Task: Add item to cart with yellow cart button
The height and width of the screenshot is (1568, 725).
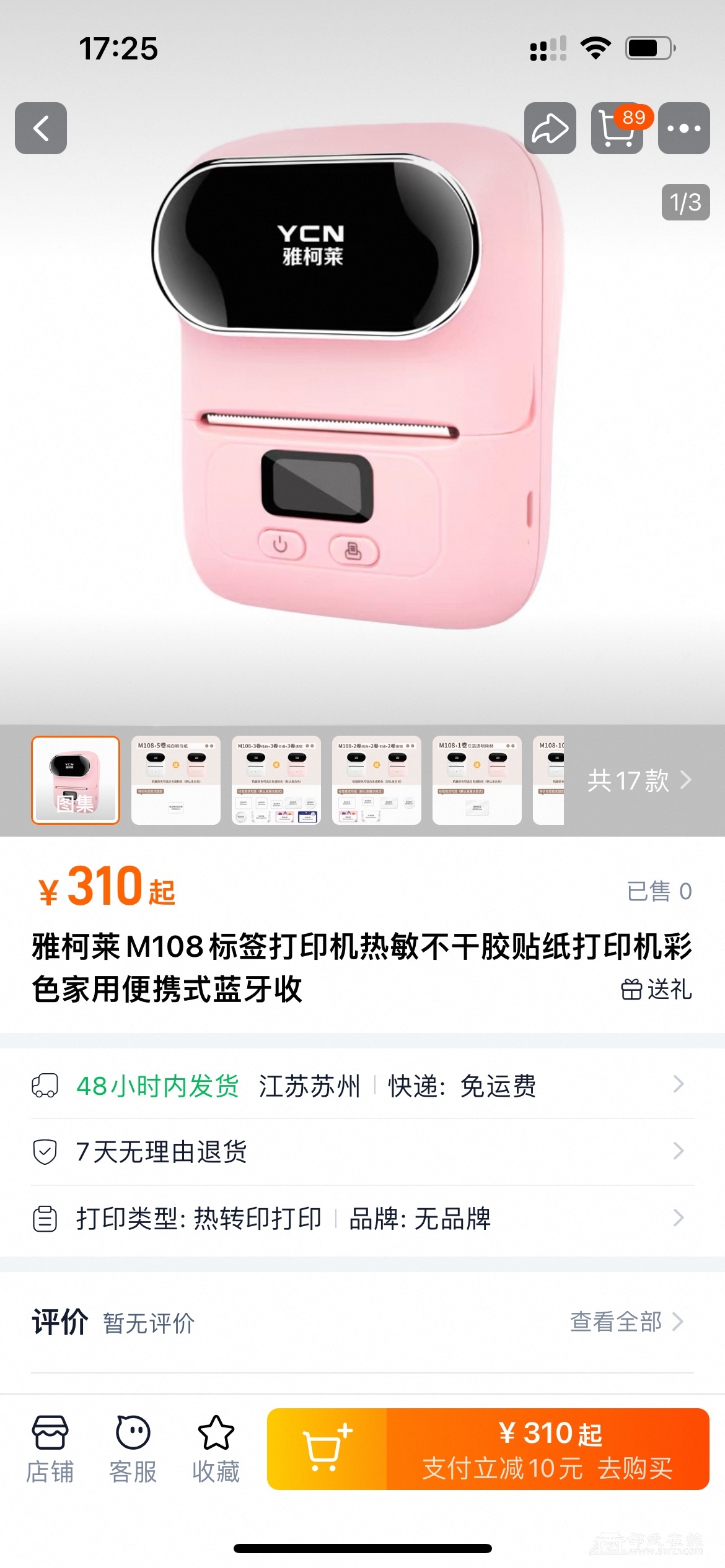Action: (x=327, y=1449)
